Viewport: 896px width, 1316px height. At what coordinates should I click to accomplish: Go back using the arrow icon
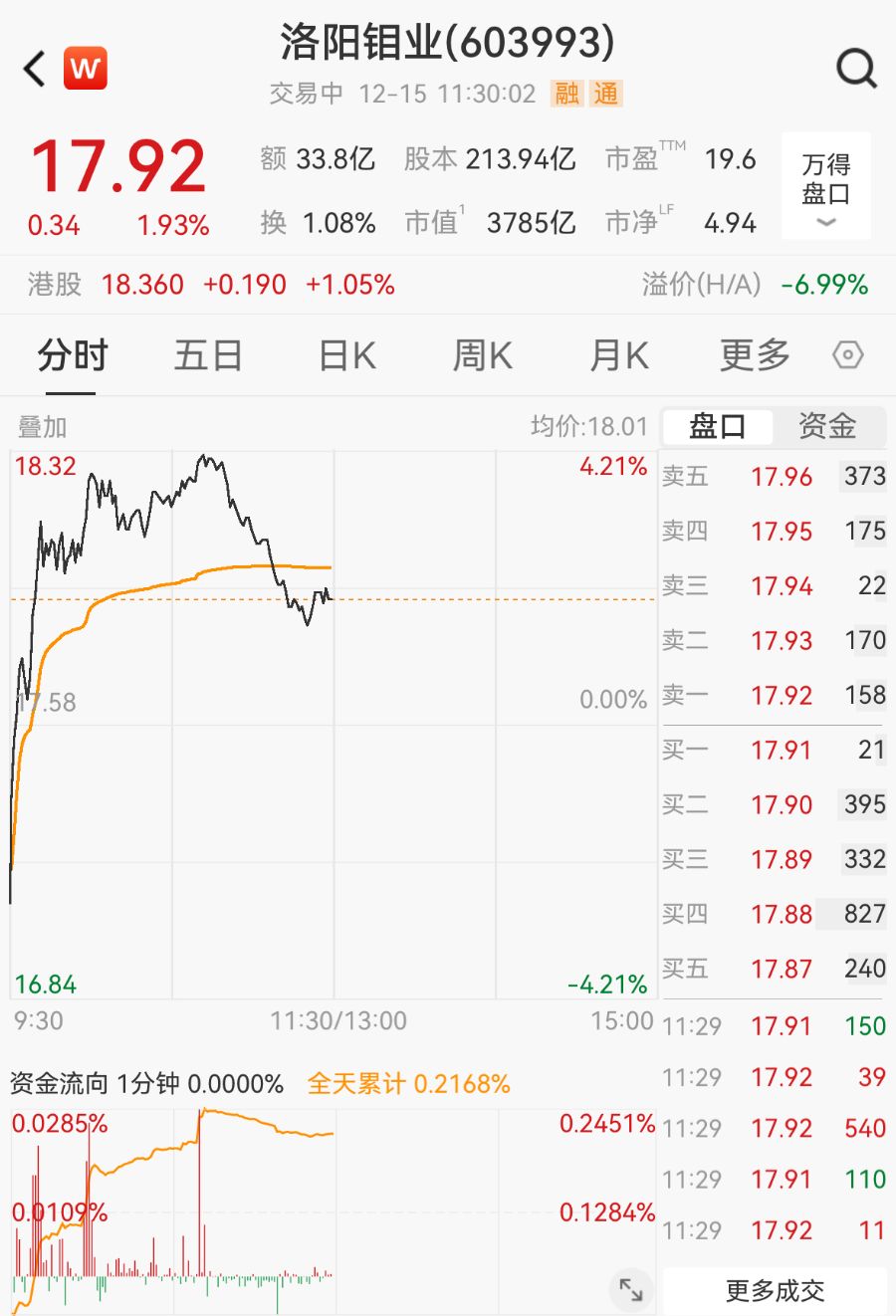tap(36, 70)
